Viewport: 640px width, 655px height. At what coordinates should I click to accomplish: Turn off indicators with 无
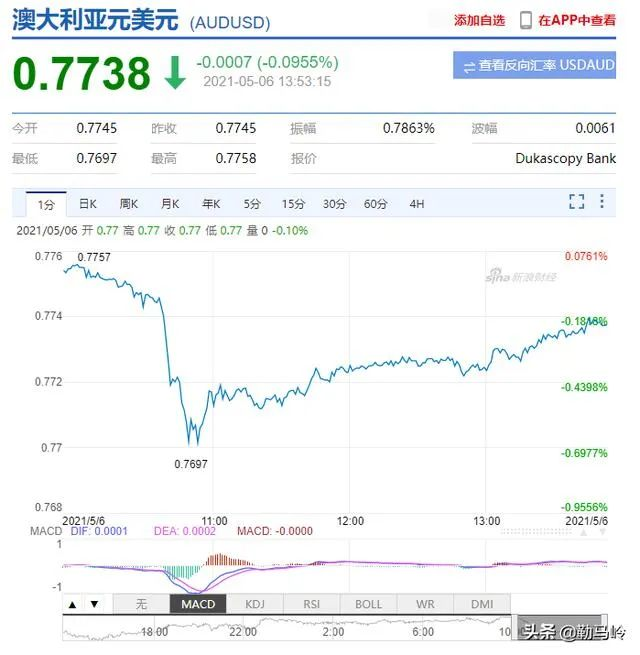coord(141,604)
